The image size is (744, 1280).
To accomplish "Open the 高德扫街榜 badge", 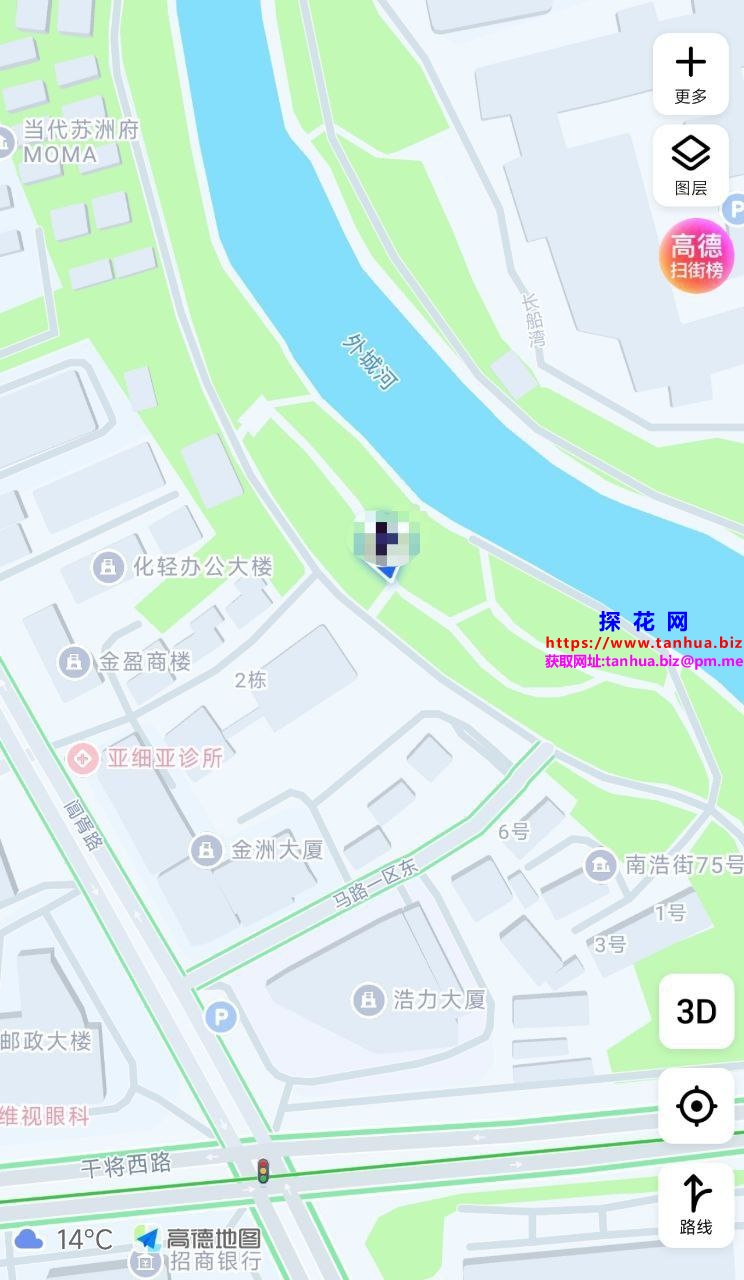I will click(697, 256).
